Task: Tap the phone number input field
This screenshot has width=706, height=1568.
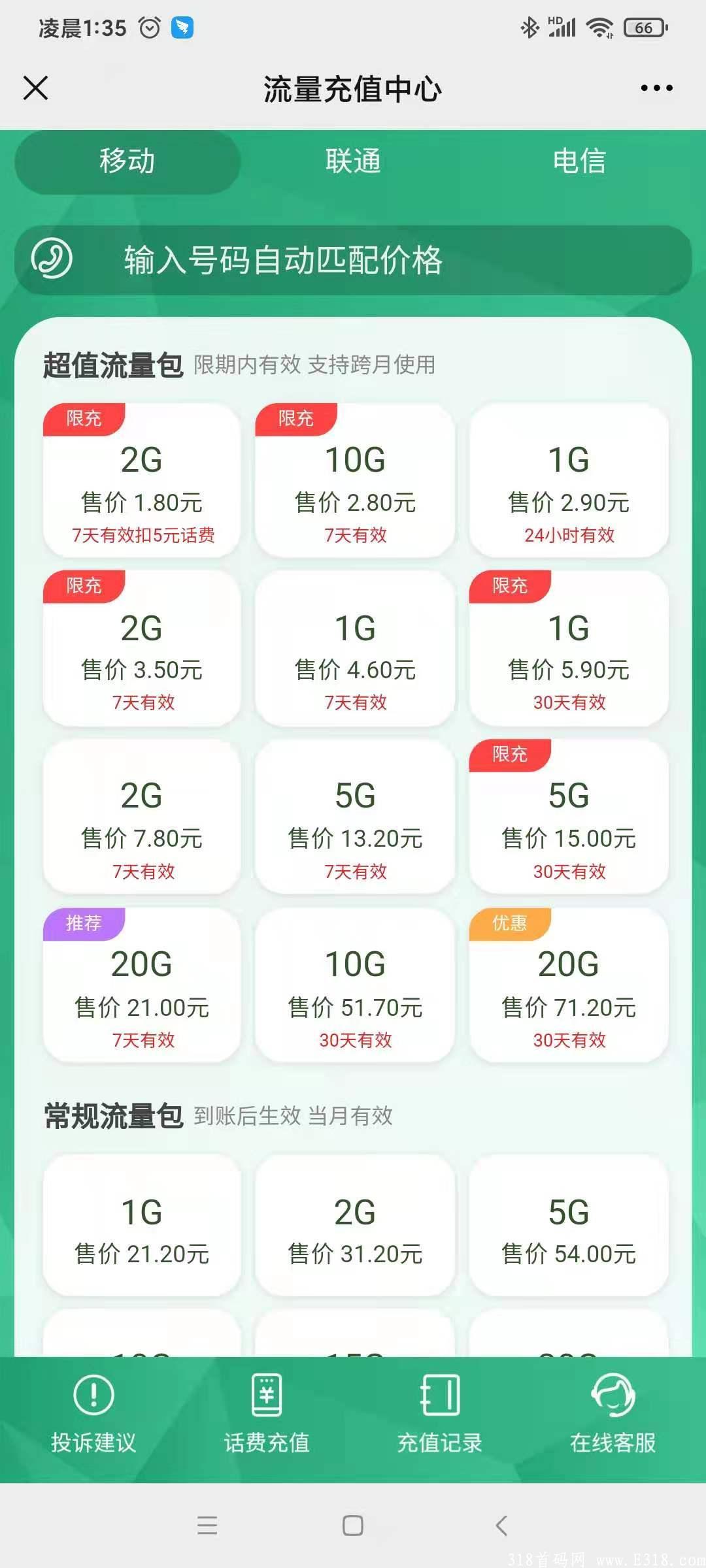Action: click(353, 260)
